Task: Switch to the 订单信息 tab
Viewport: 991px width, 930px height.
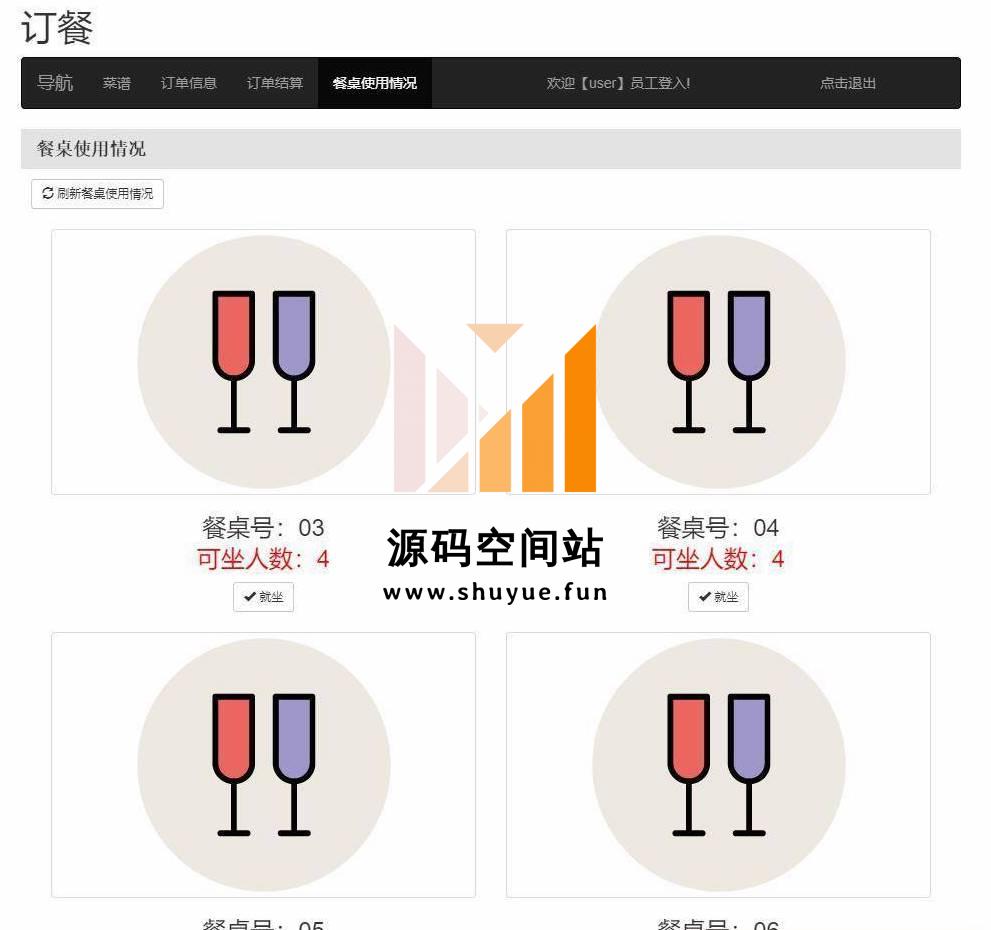Action: [188, 83]
